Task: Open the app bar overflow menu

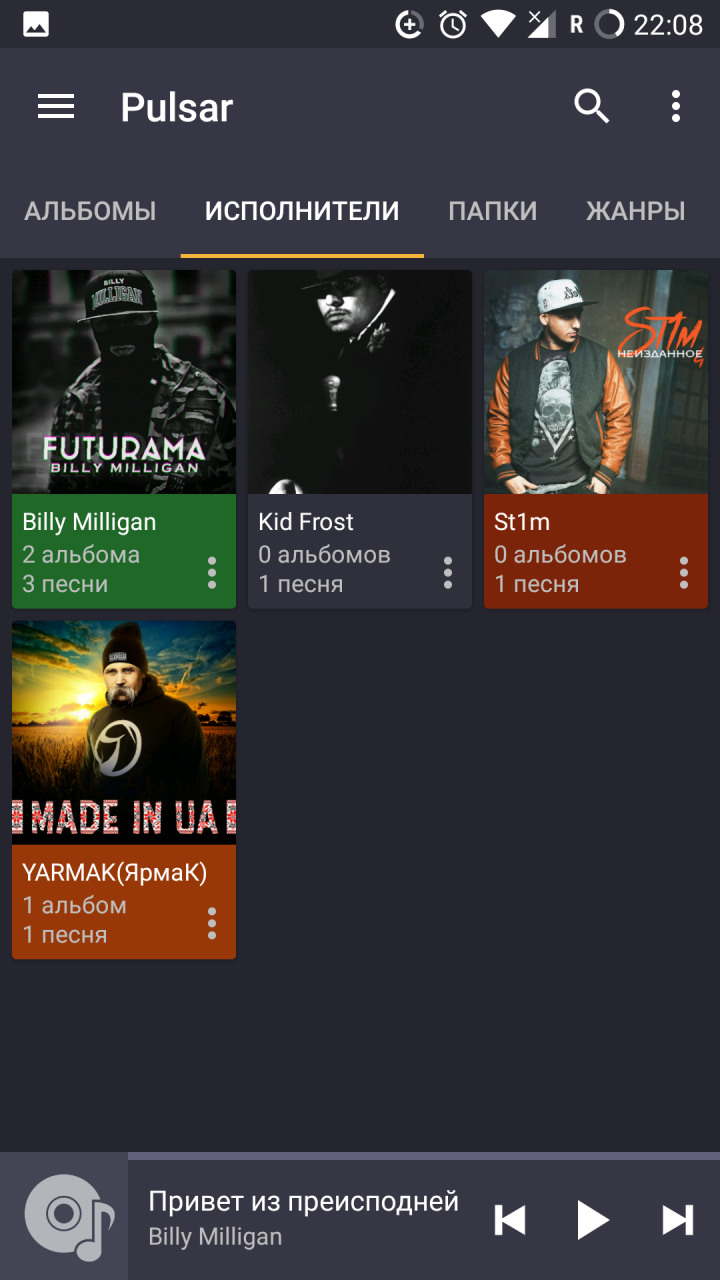Action: 676,106
